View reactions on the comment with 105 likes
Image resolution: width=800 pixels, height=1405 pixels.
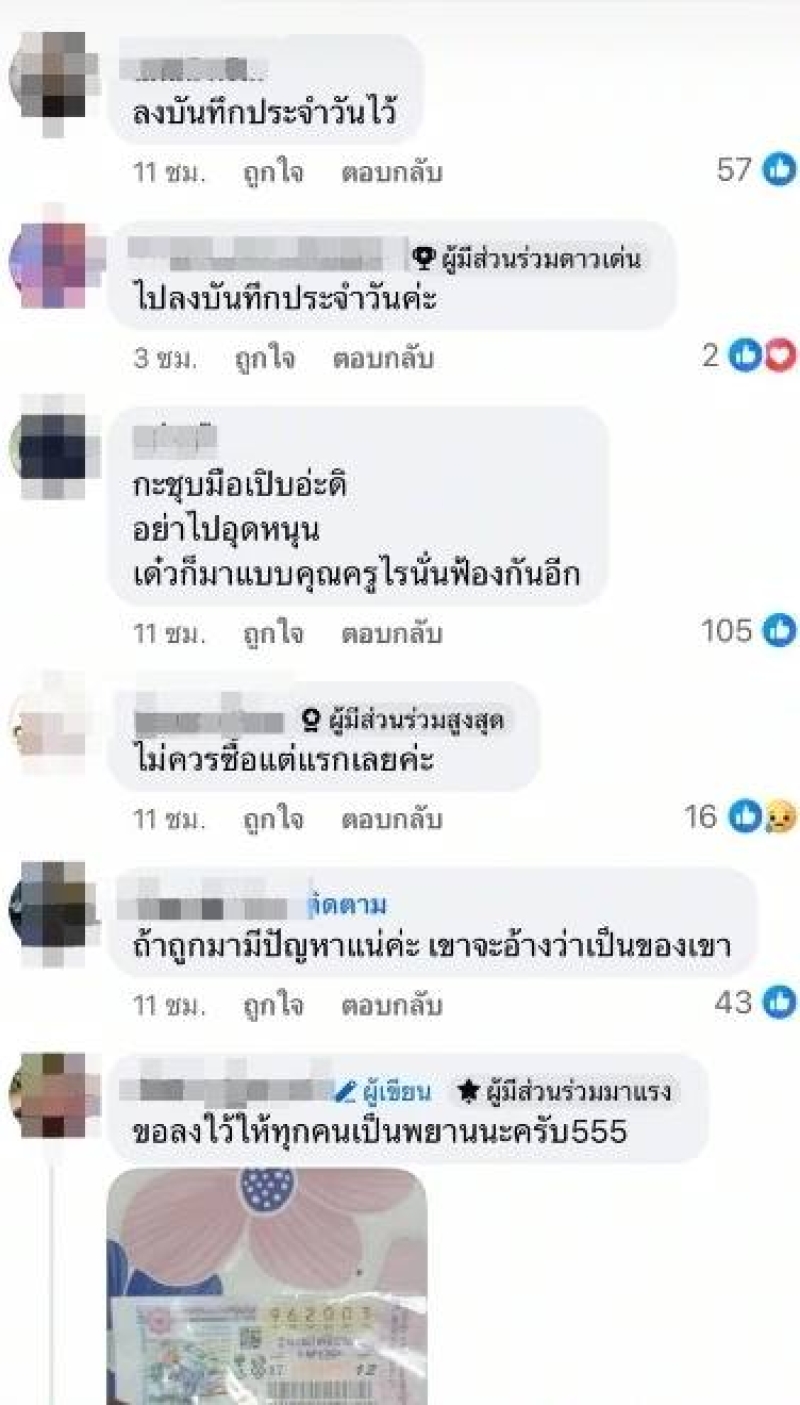pyautogui.click(x=749, y=630)
